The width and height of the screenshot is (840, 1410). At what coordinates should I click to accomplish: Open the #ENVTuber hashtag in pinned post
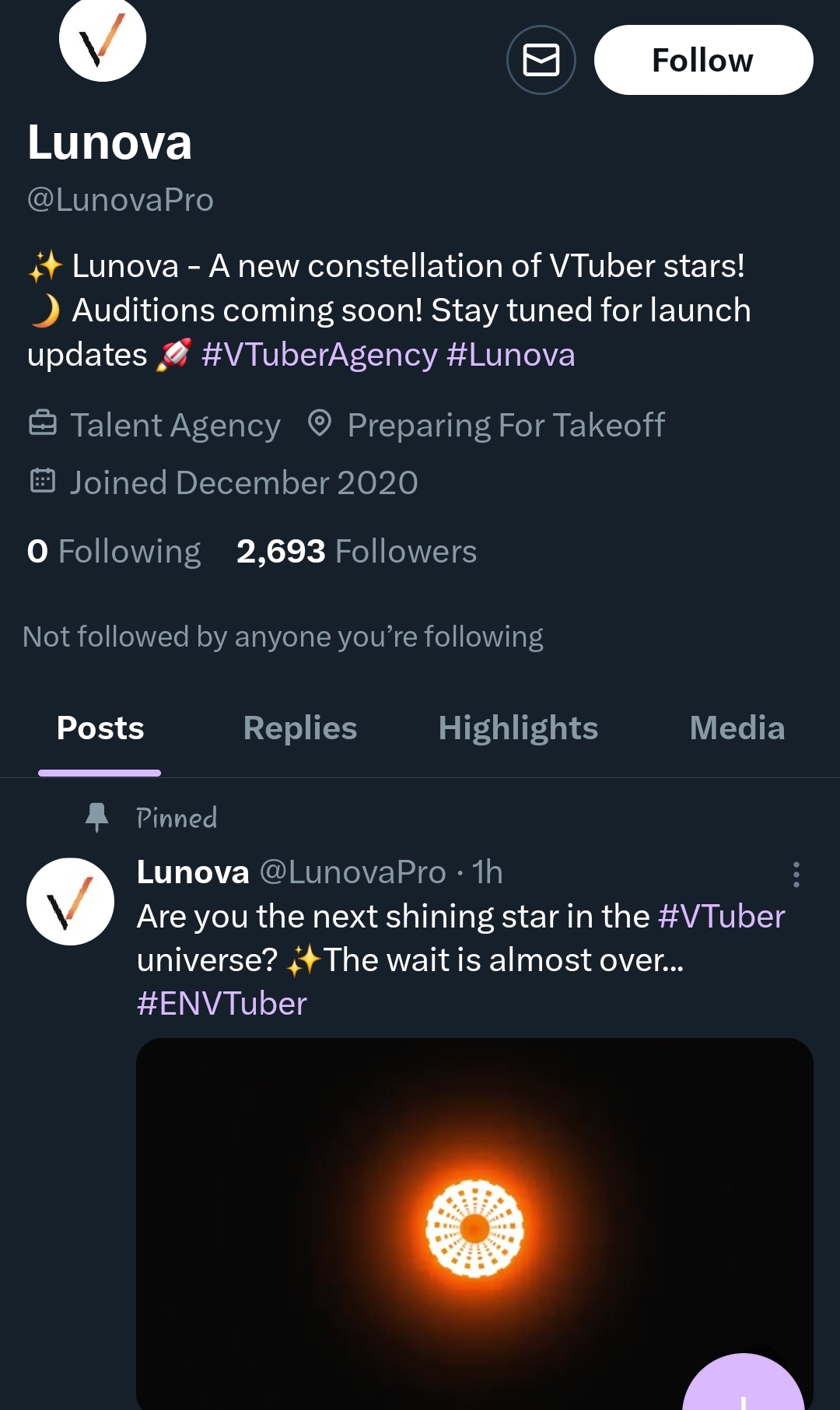point(222,1004)
